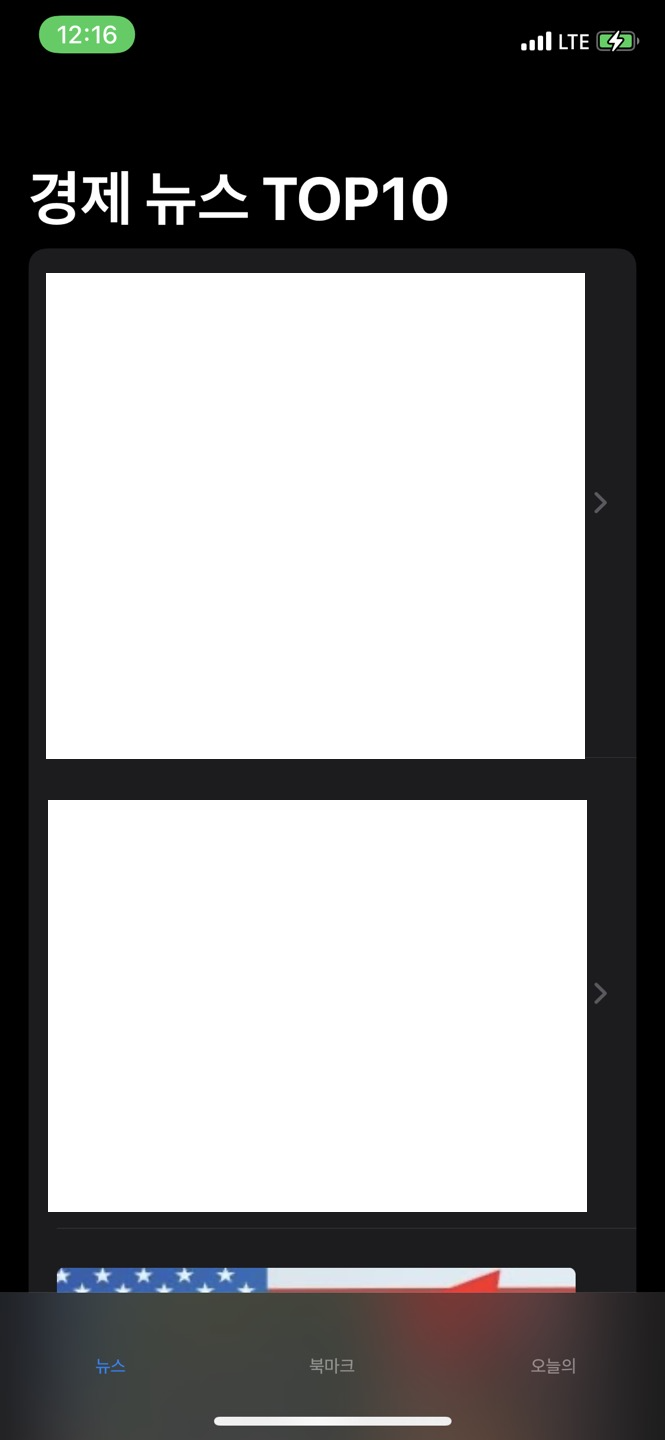
Task: Open the second news article row
Action: click(x=330, y=1005)
